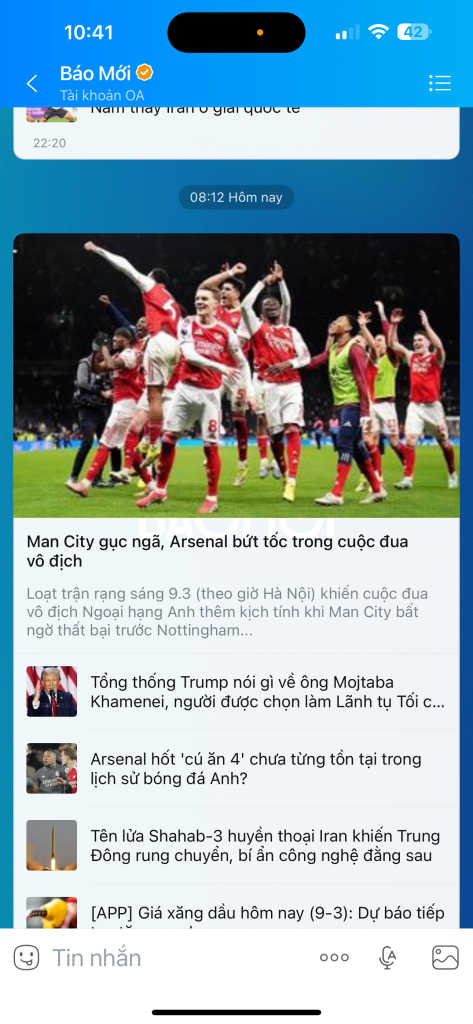Open the photo gallery icon
Screen dimensions: 473x1024
point(445,957)
